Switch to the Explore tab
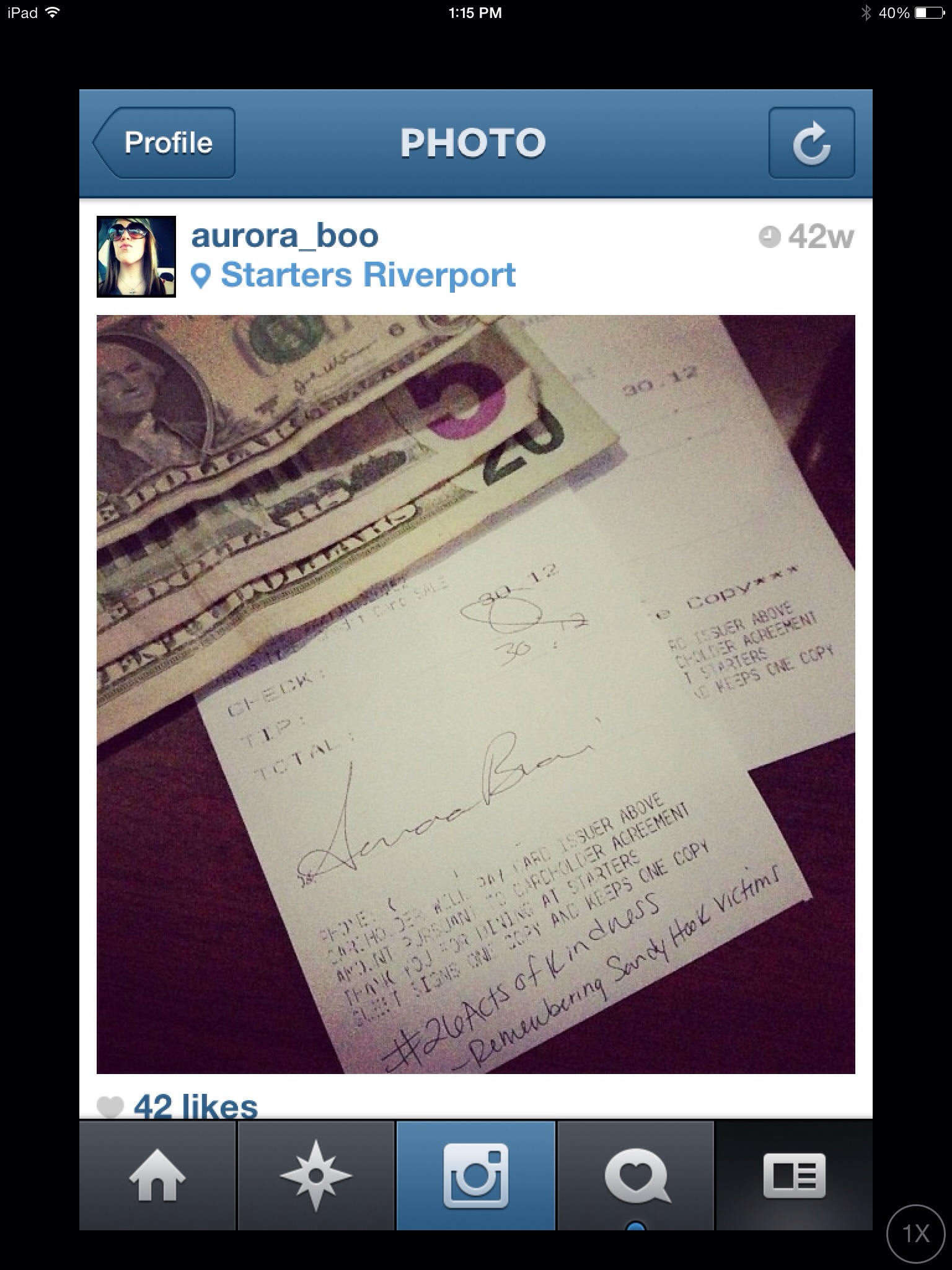The height and width of the screenshot is (1270, 952). [x=316, y=1176]
